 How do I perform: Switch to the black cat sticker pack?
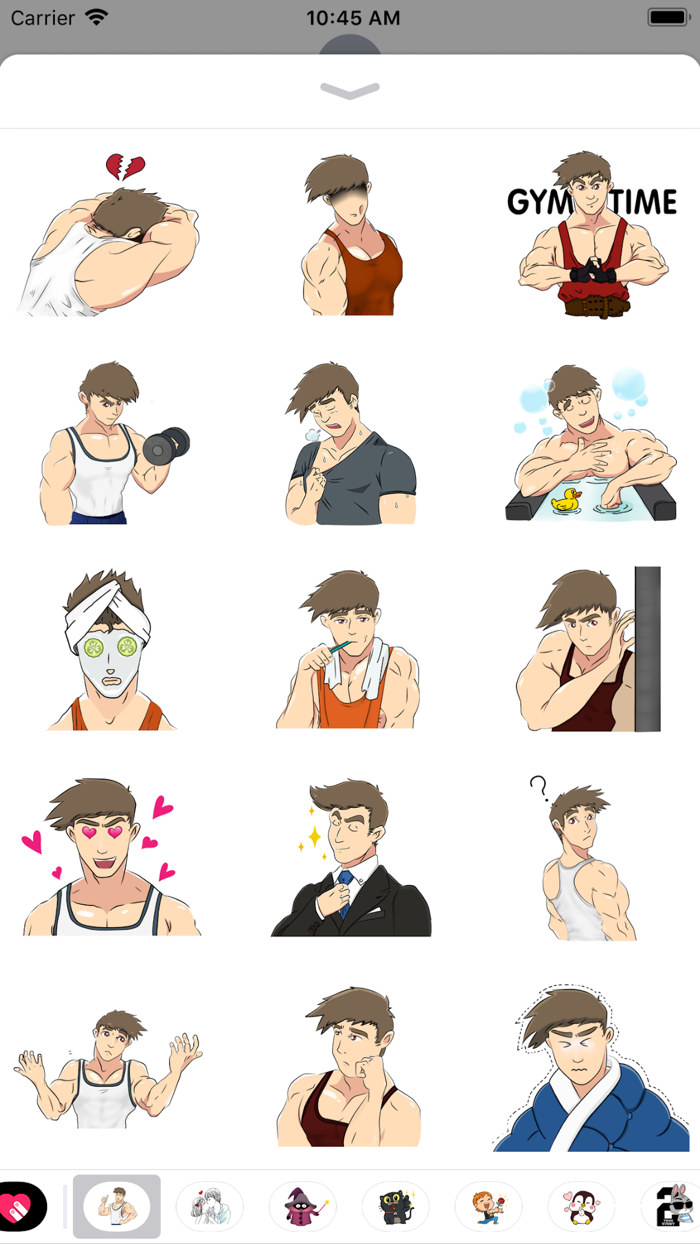(395, 1207)
